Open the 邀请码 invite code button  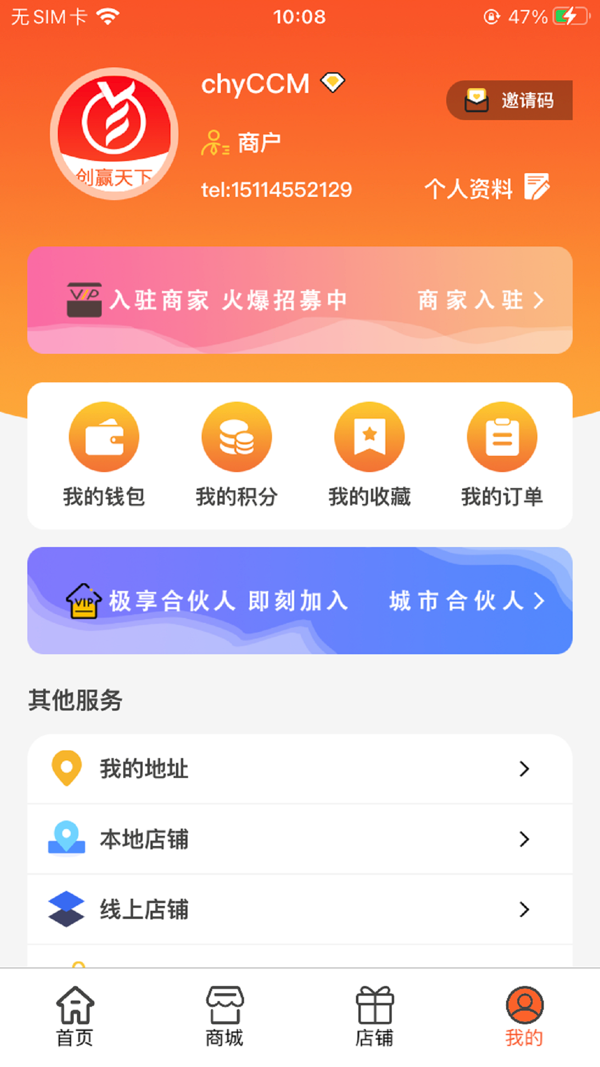click(510, 100)
